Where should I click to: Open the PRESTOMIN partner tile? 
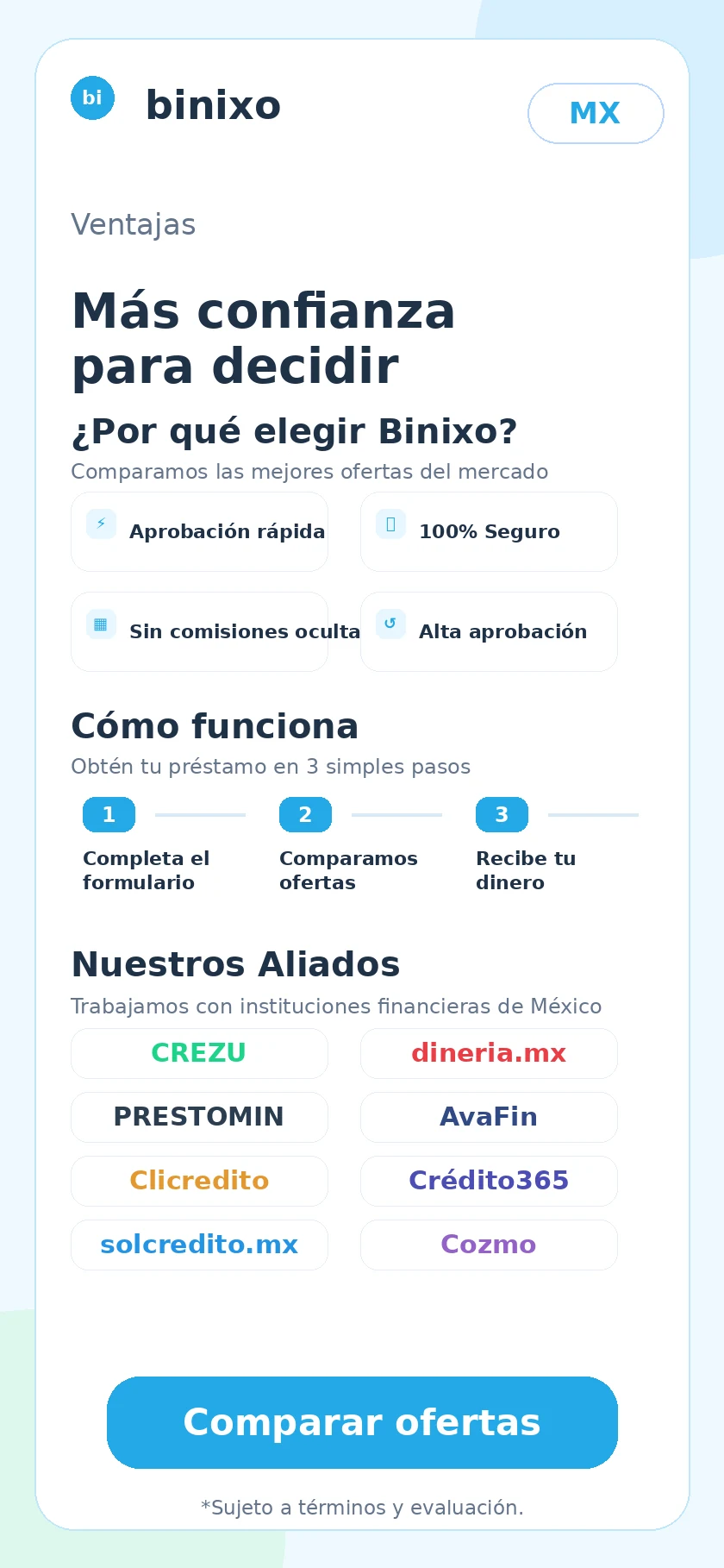click(x=199, y=1117)
